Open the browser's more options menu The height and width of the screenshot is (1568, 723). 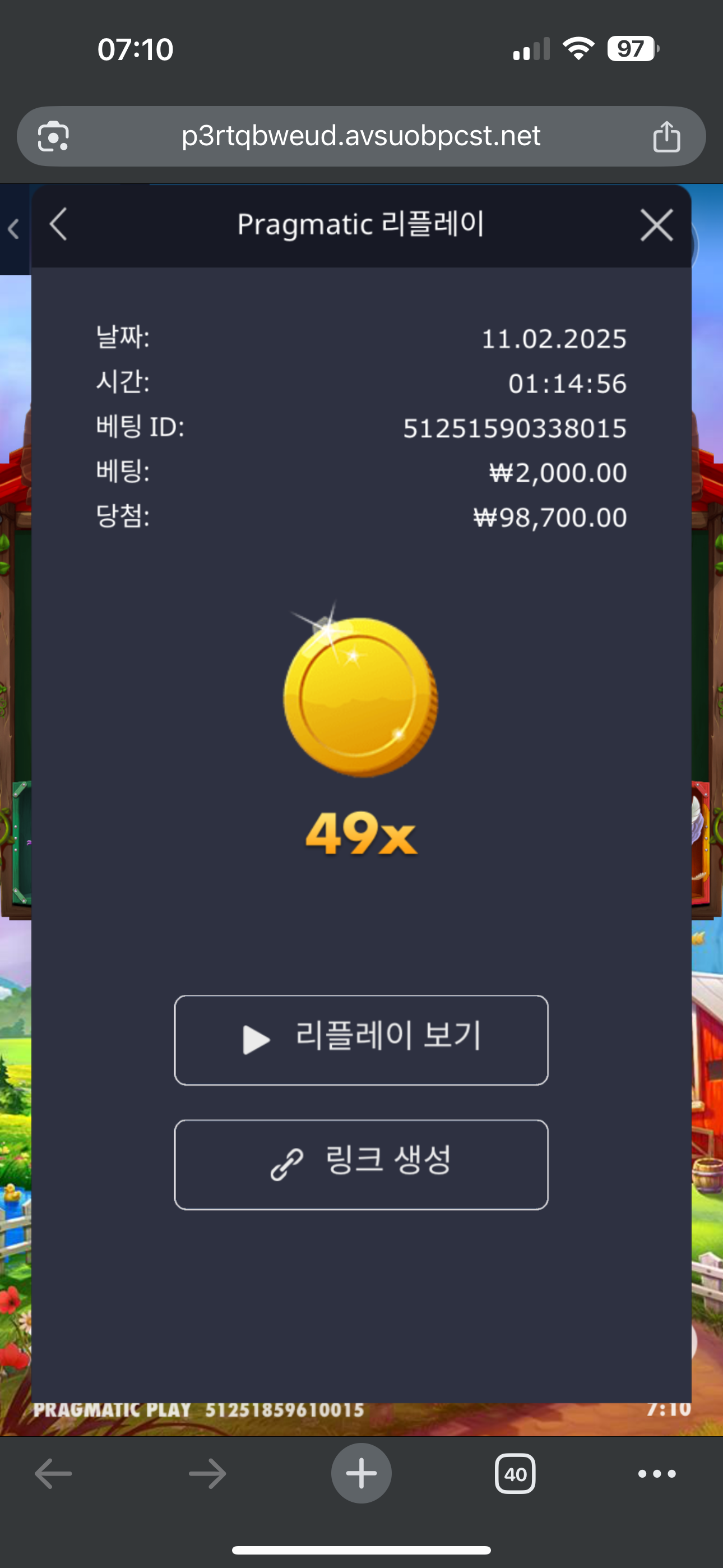657,1474
